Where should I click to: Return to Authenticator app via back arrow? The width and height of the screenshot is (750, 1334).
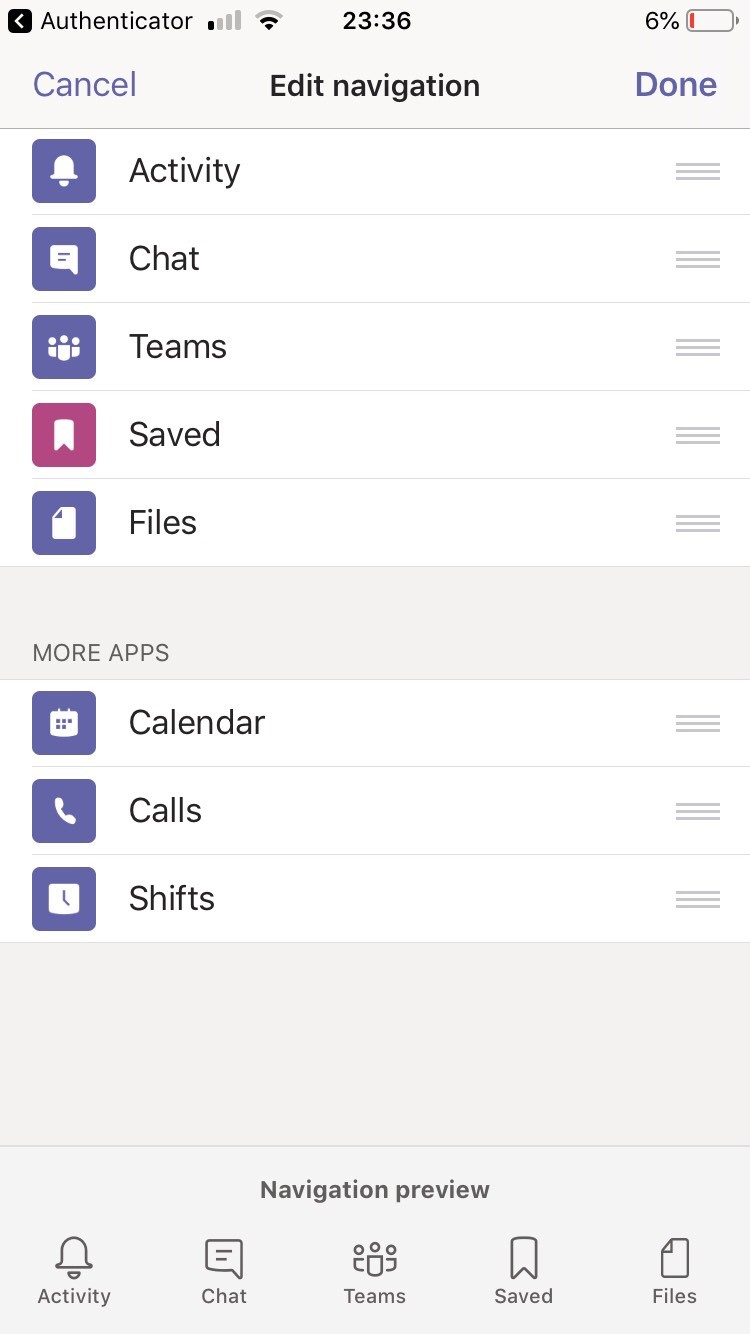(x=20, y=21)
